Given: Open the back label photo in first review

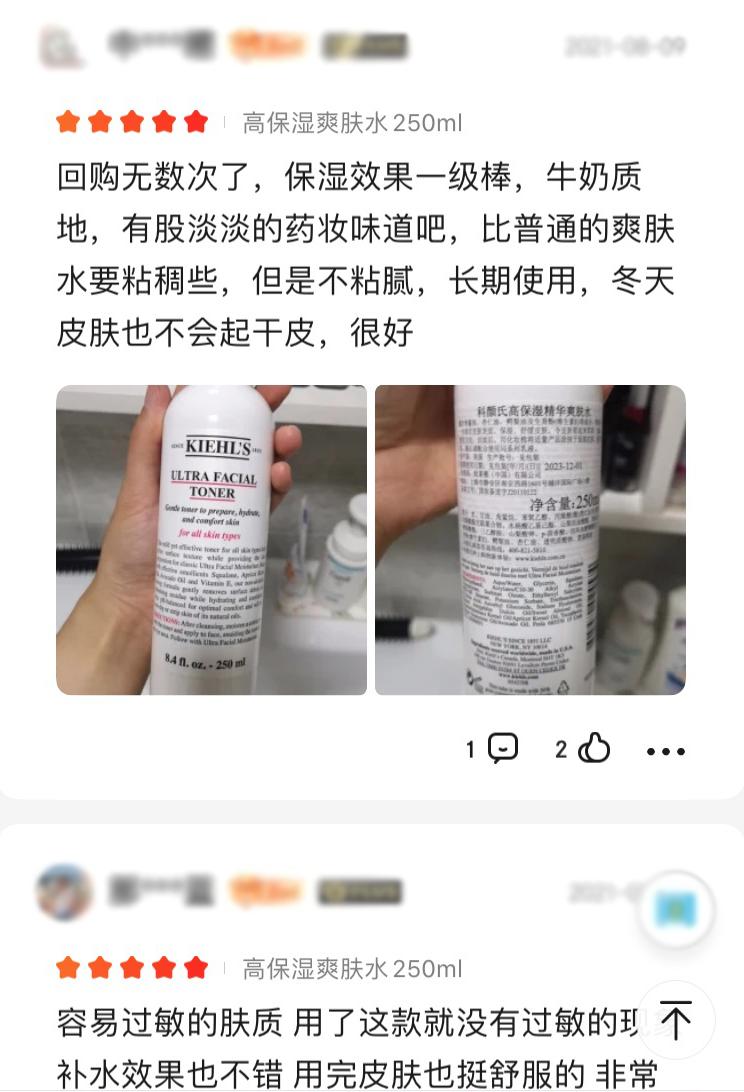Looking at the screenshot, I should coord(530,540).
